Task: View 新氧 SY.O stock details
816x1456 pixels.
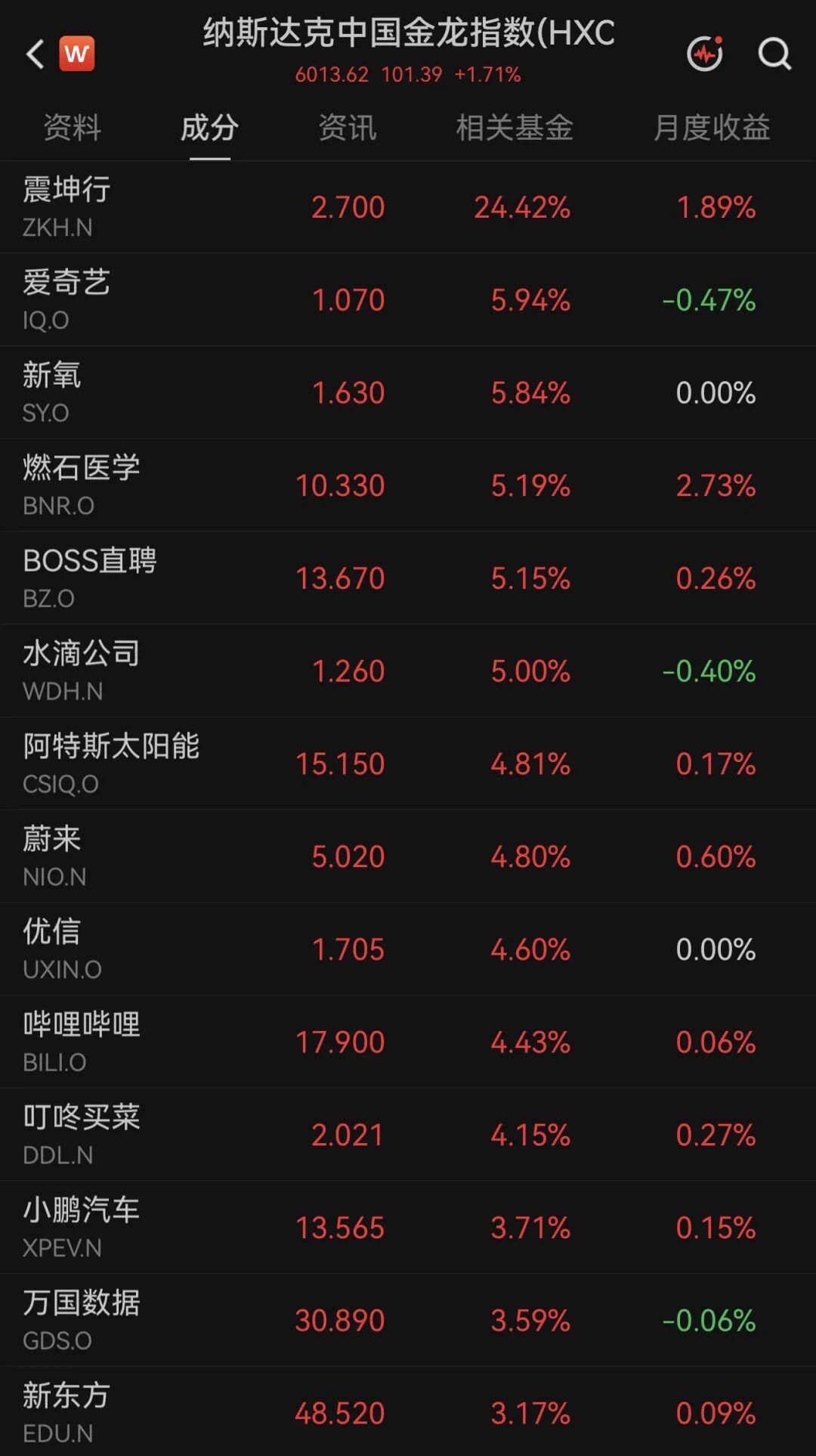Action: tap(408, 393)
